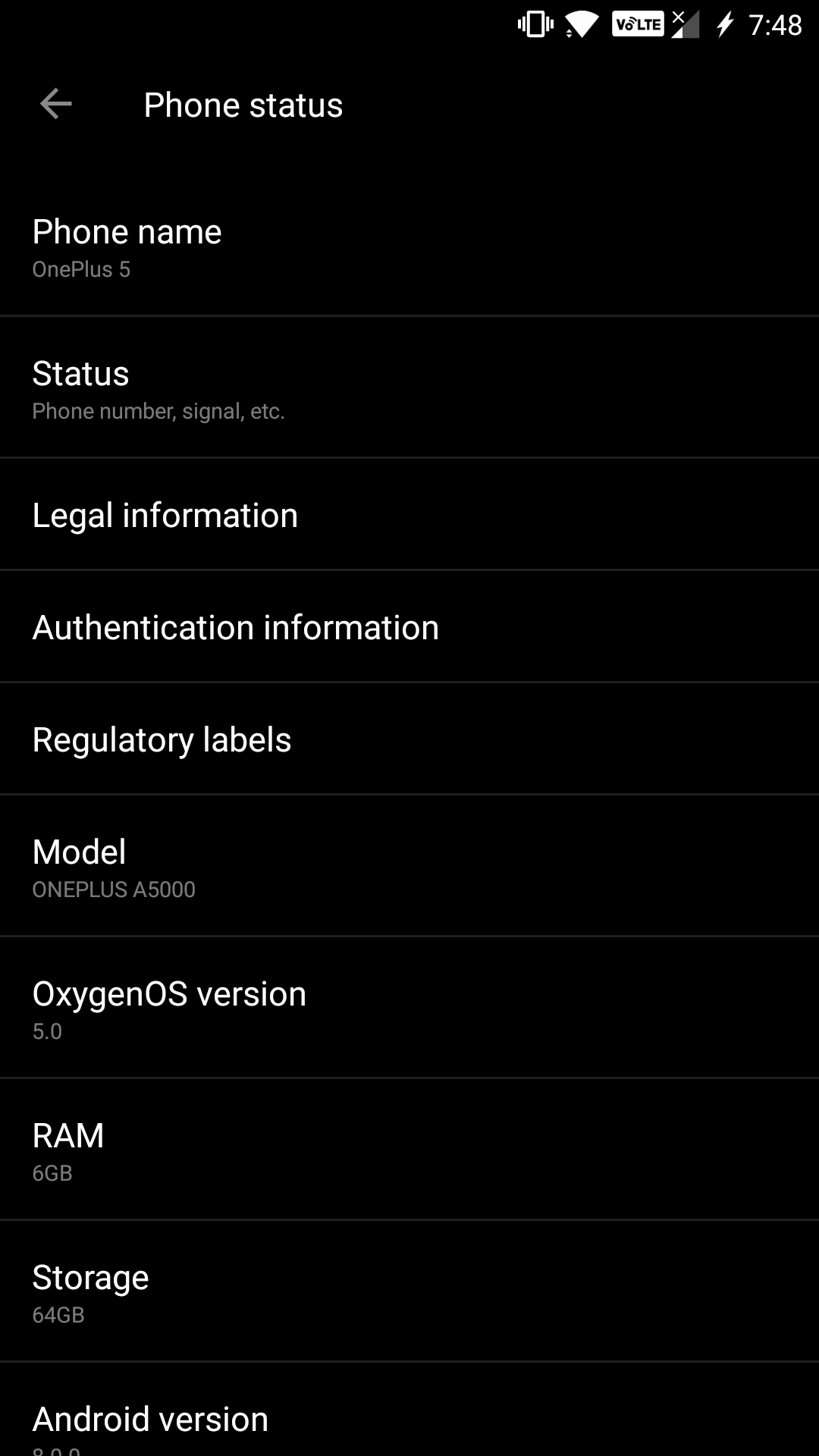Open the Status row
819x1456 pixels.
point(409,388)
